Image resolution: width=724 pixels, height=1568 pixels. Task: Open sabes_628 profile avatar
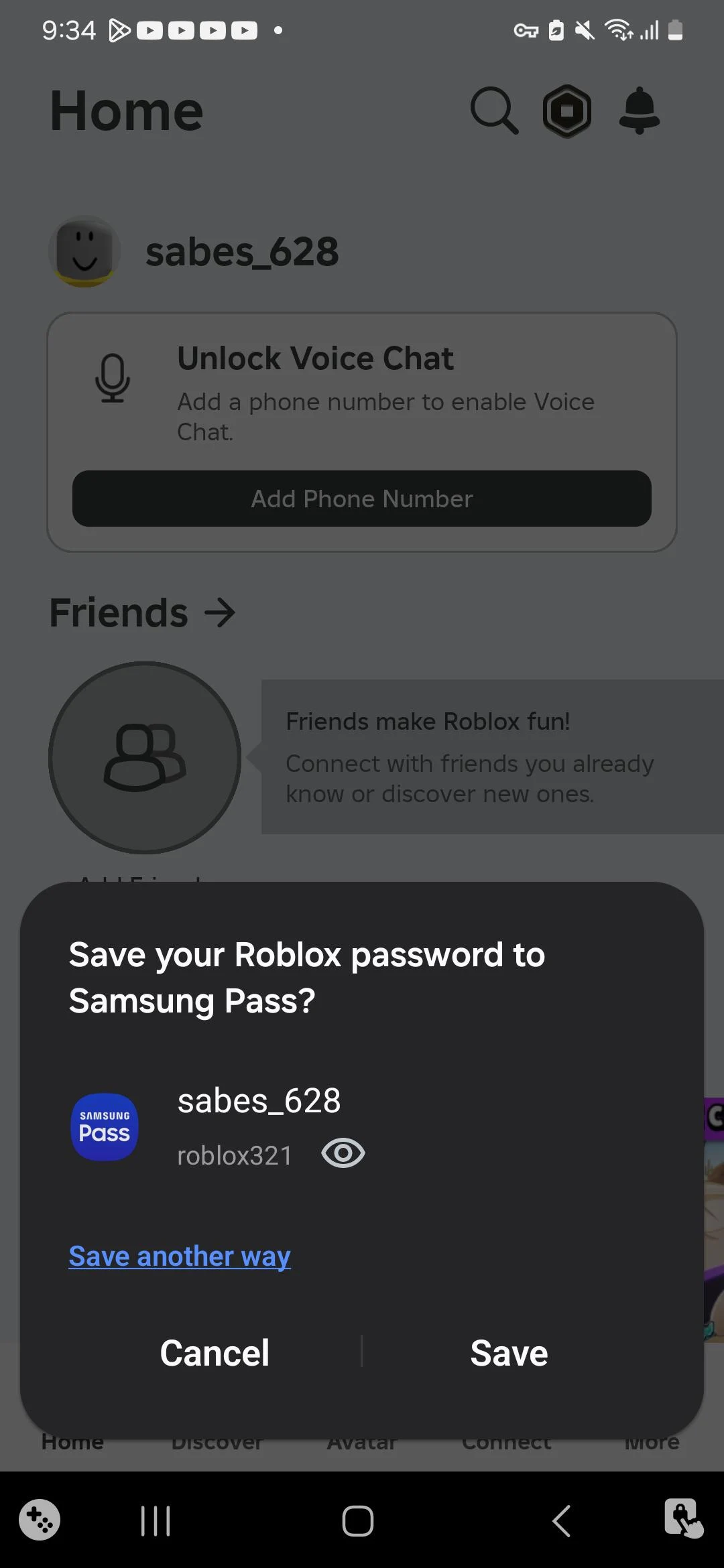[x=83, y=251]
